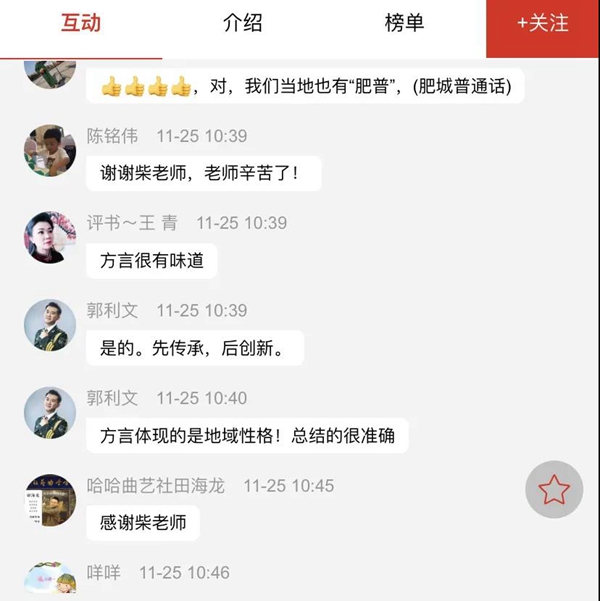Open 评书～王青's profile avatar
The width and height of the screenshot is (600, 601).
pyautogui.click(x=50, y=237)
